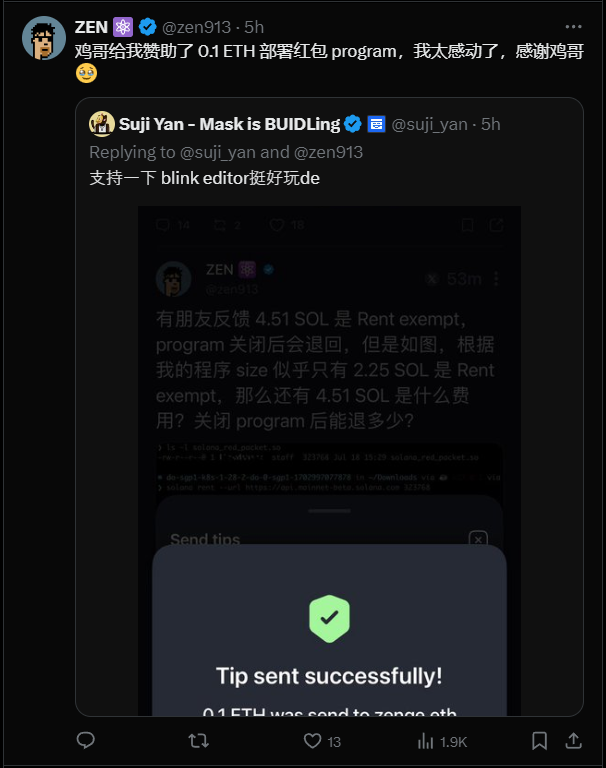Like ZEN's post
606x768 pixels.
tap(314, 741)
